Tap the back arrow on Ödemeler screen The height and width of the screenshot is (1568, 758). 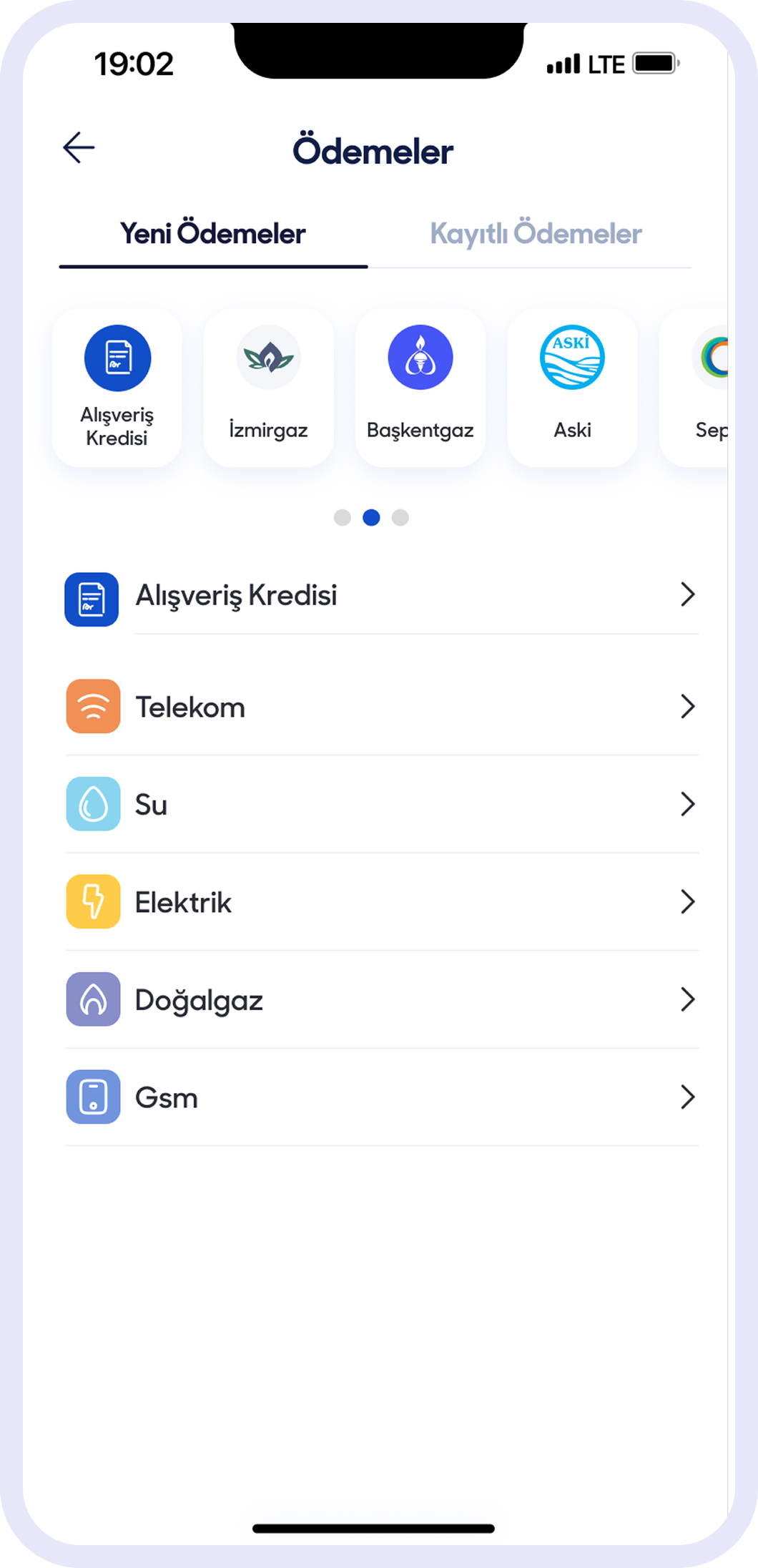[77, 148]
